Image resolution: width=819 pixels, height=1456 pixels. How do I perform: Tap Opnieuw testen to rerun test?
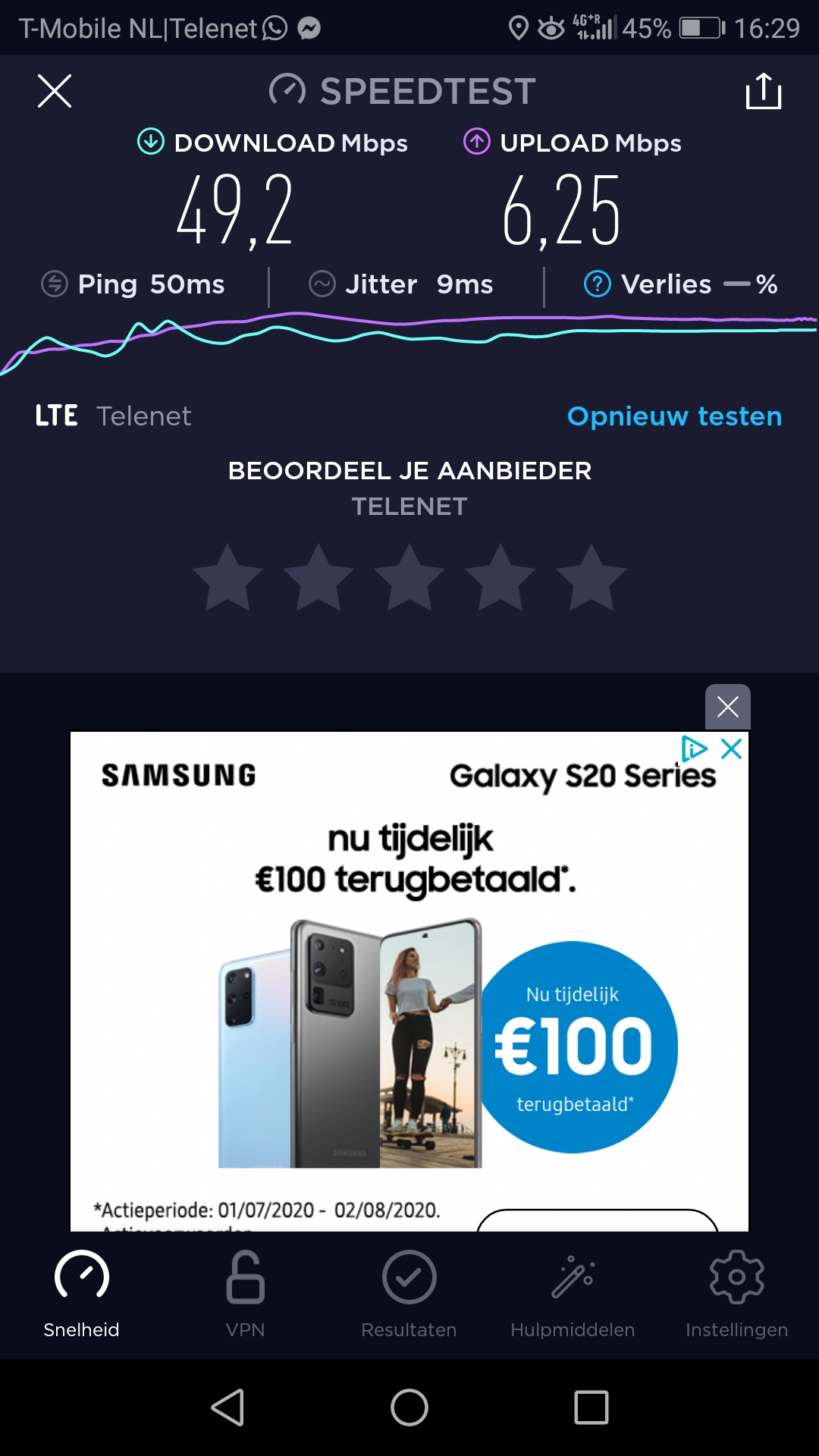674,416
